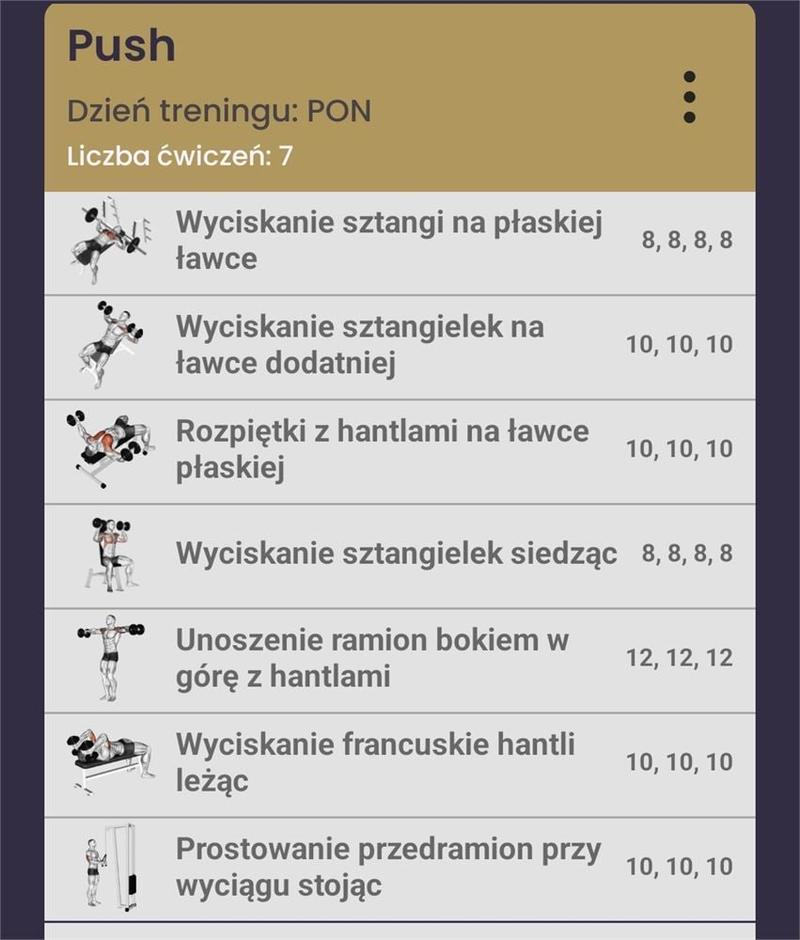Open 'Wyciskanie sztangi na płaskiej ławce' exercise
The height and width of the screenshot is (940, 800).
click(x=390, y=243)
